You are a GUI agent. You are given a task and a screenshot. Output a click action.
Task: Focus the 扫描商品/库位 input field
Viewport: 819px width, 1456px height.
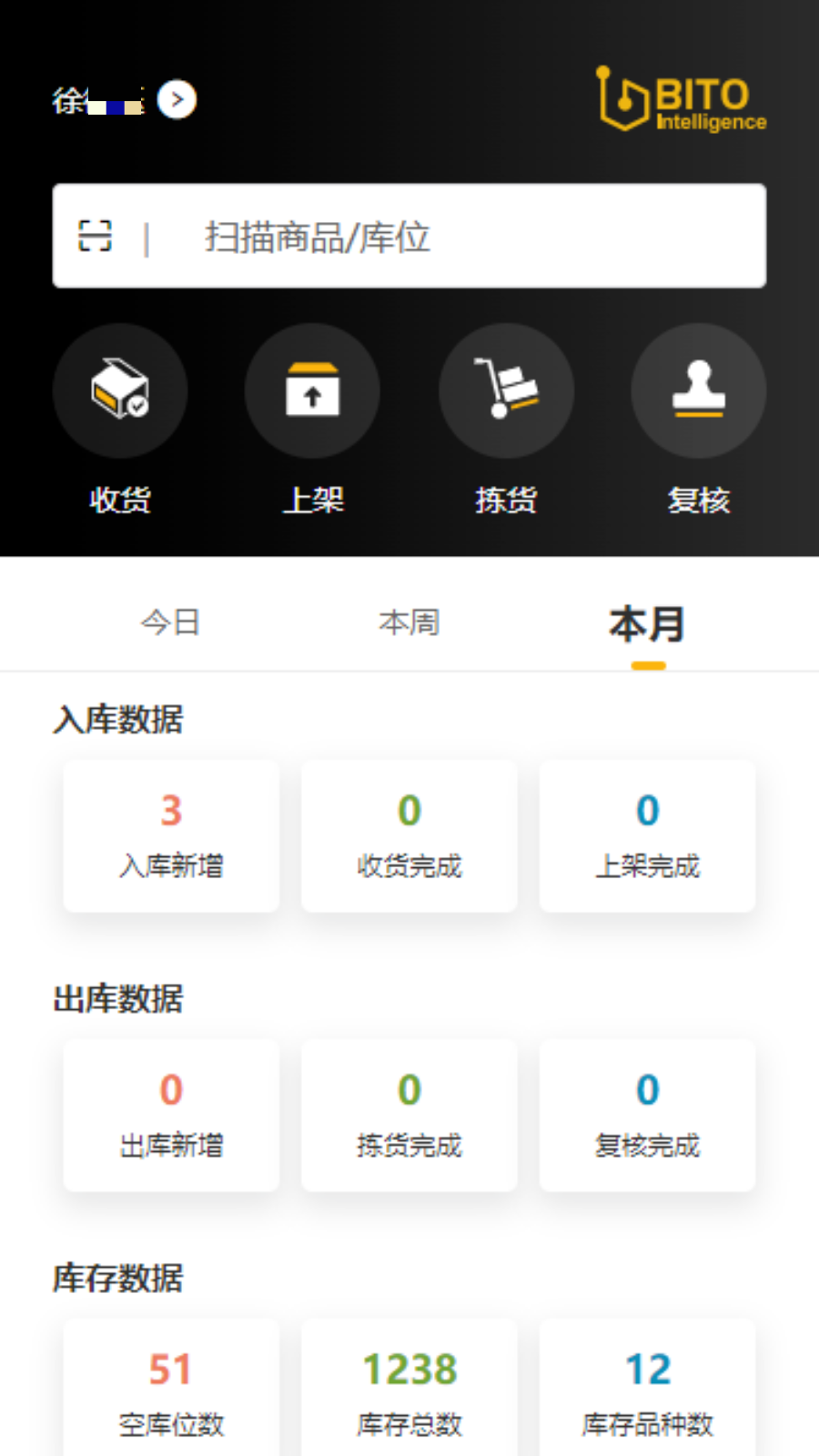tap(455, 237)
